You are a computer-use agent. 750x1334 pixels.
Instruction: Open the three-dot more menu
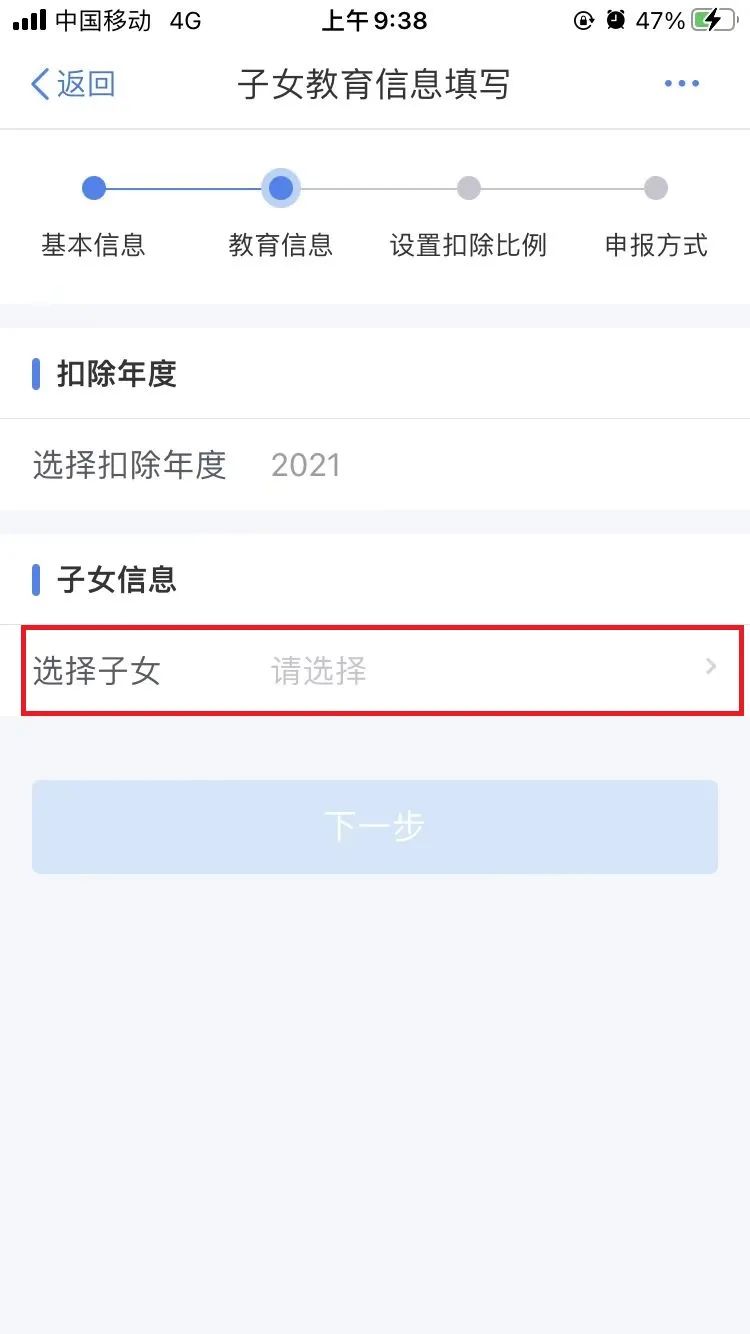(x=682, y=84)
